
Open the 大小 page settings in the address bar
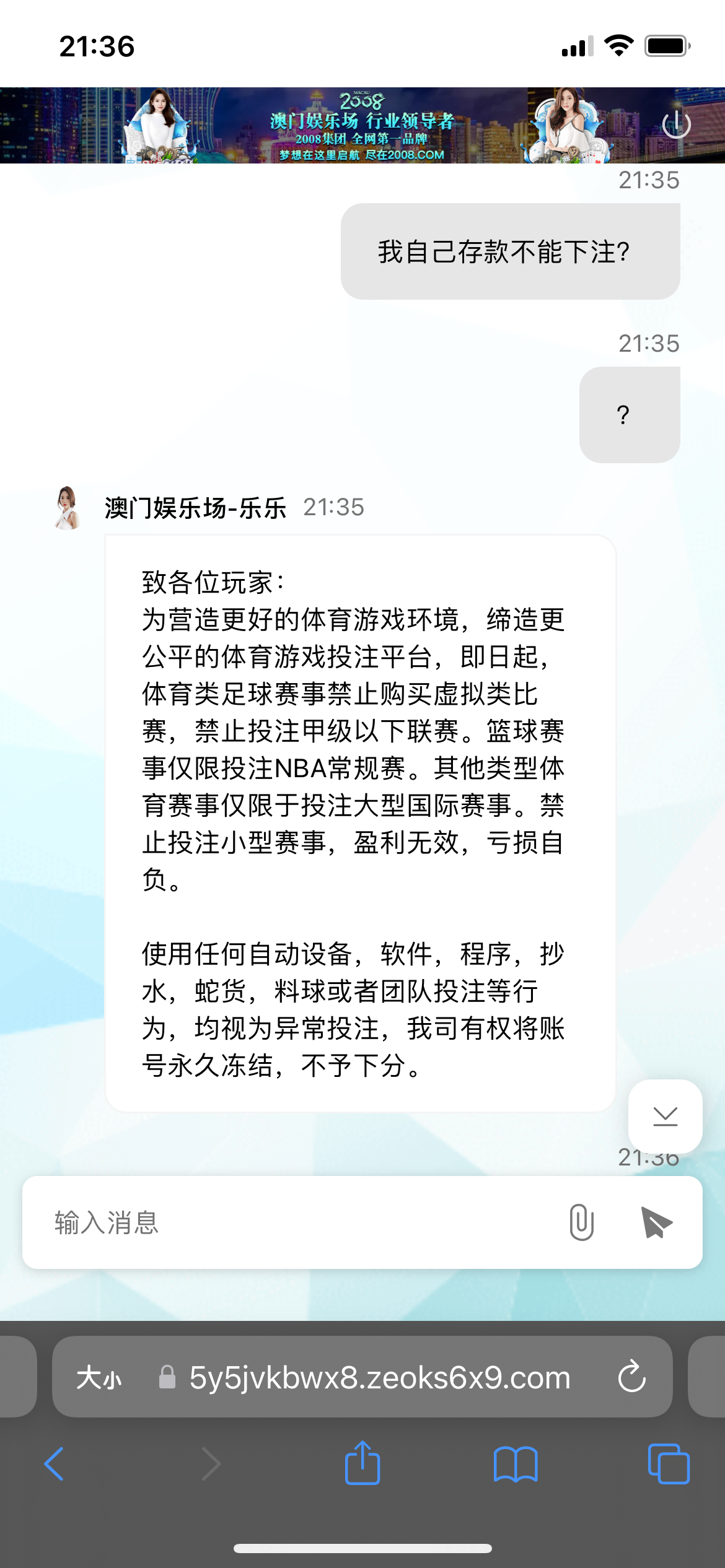[99, 1379]
